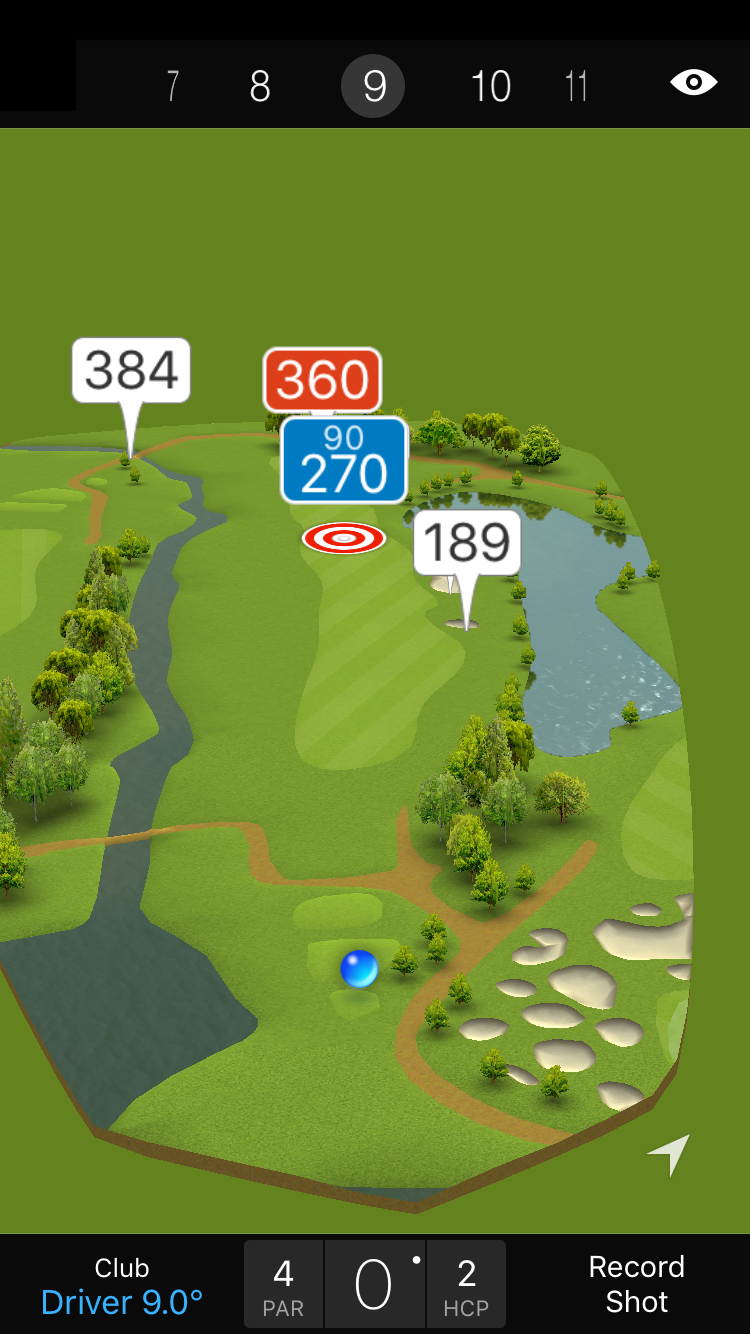
Task: Select the 189 distance marker
Action: click(x=467, y=543)
